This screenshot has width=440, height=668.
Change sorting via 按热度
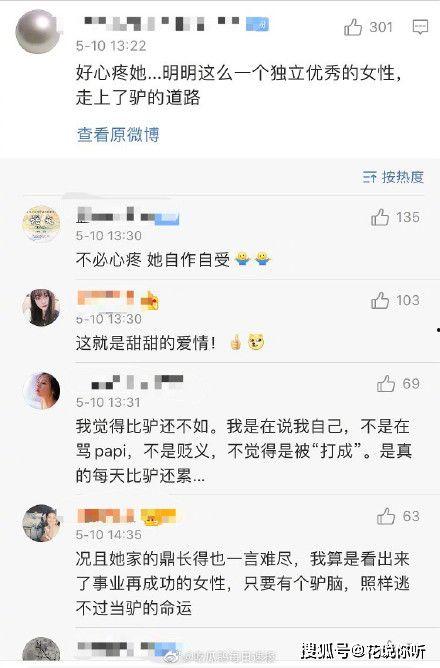pos(393,176)
